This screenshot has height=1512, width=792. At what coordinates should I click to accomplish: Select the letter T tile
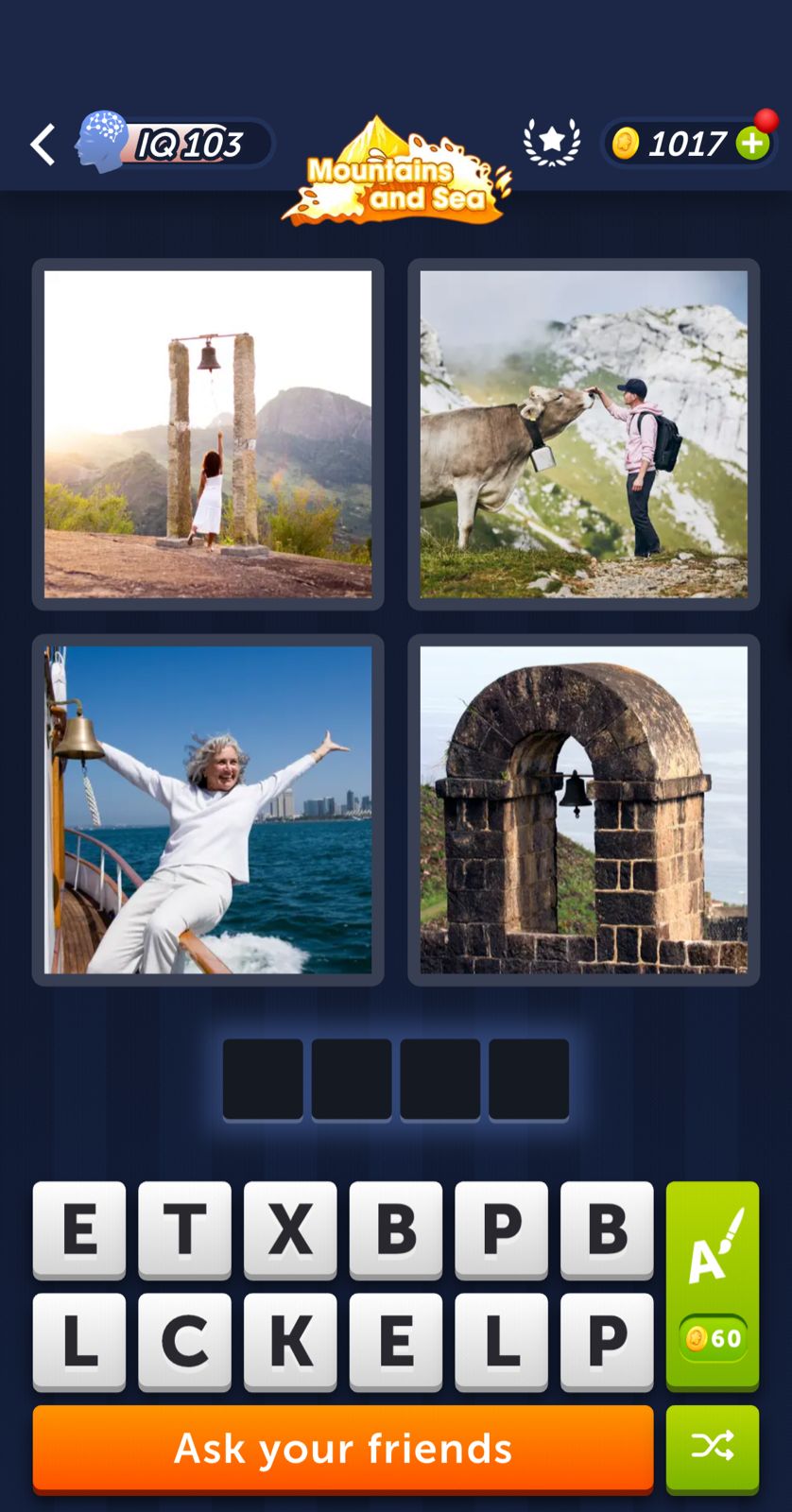coord(184,1228)
